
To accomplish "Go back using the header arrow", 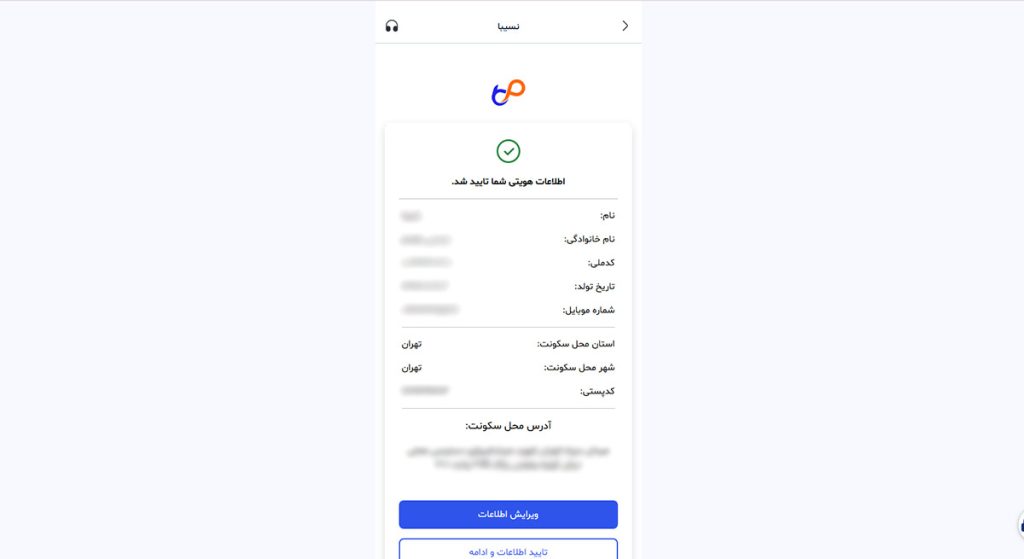I will (625, 26).
